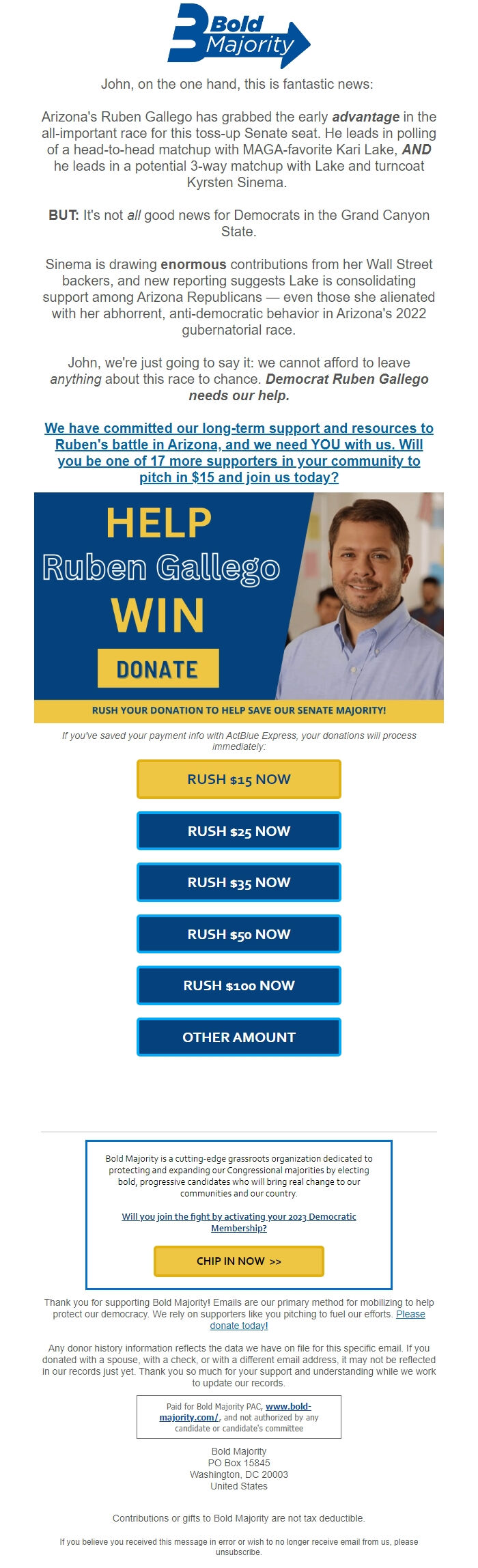Donate with Rush $35 Now
Image resolution: width=478 pixels, height=1568 pixels.
238,882
